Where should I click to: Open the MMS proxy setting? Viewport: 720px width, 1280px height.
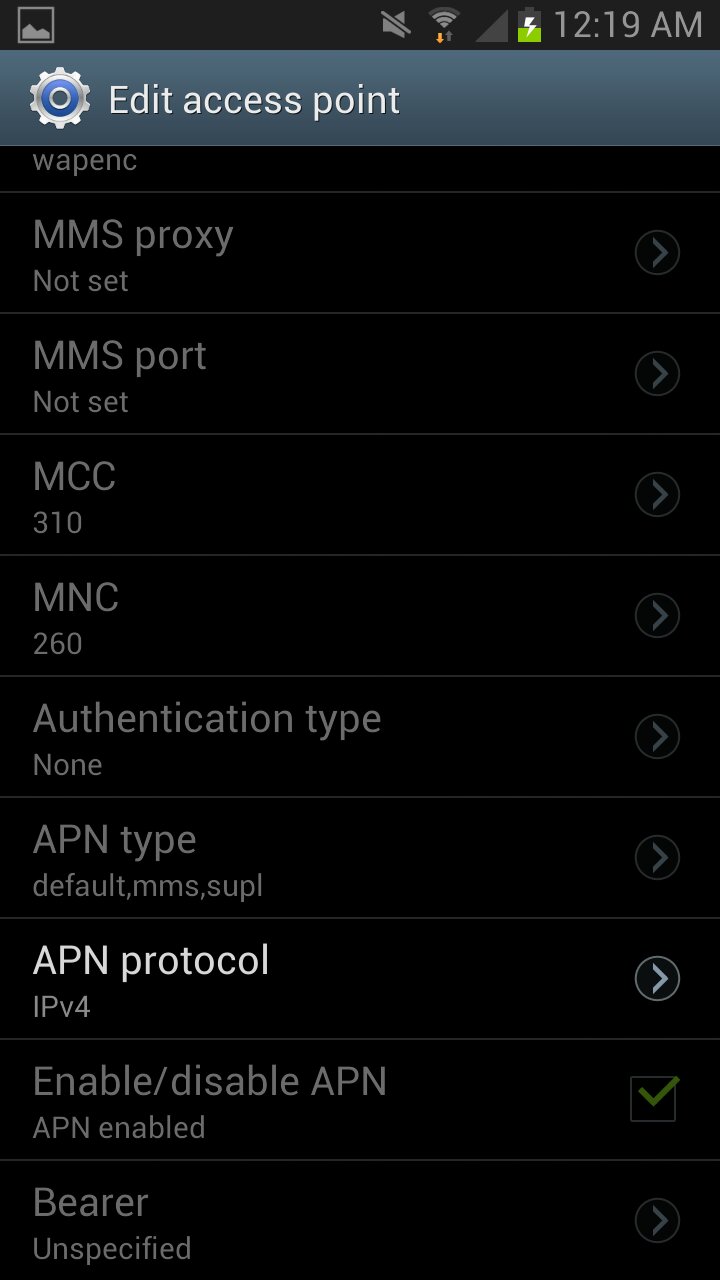(360, 253)
